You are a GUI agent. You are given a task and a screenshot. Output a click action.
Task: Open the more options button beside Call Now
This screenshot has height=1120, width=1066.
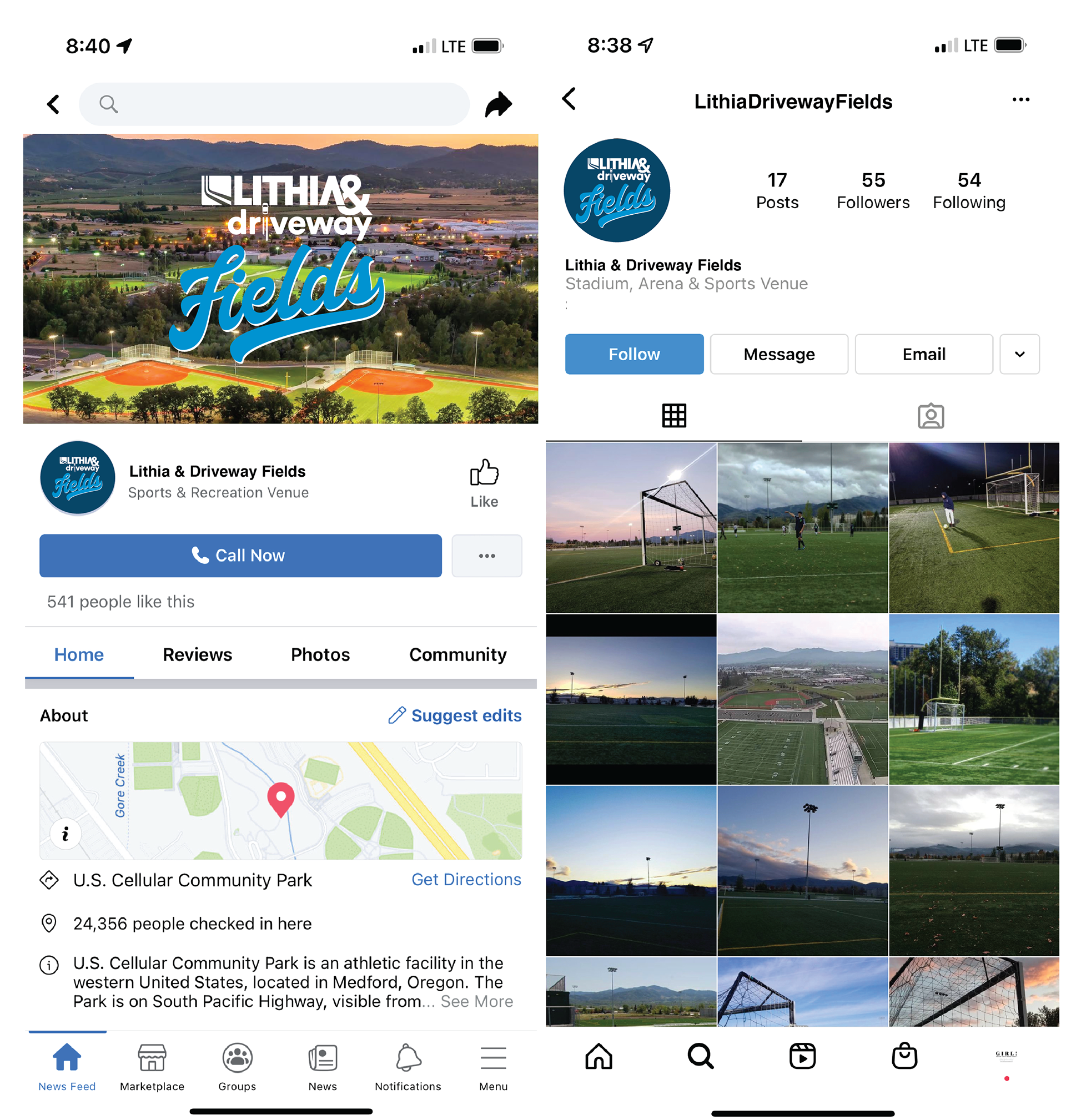(486, 556)
